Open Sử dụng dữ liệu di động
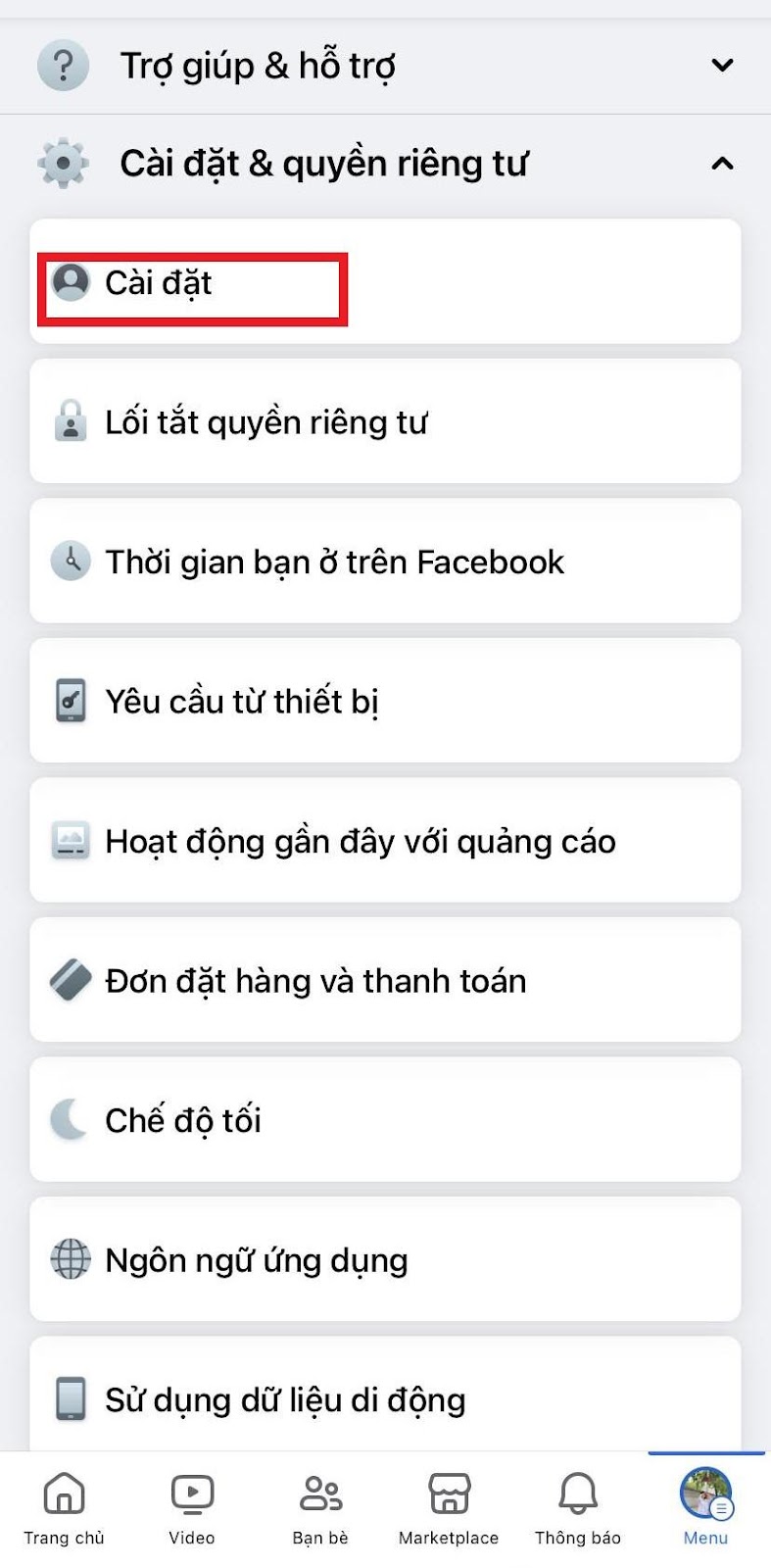This screenshot has height=1568, width=771. point(384,1398)
